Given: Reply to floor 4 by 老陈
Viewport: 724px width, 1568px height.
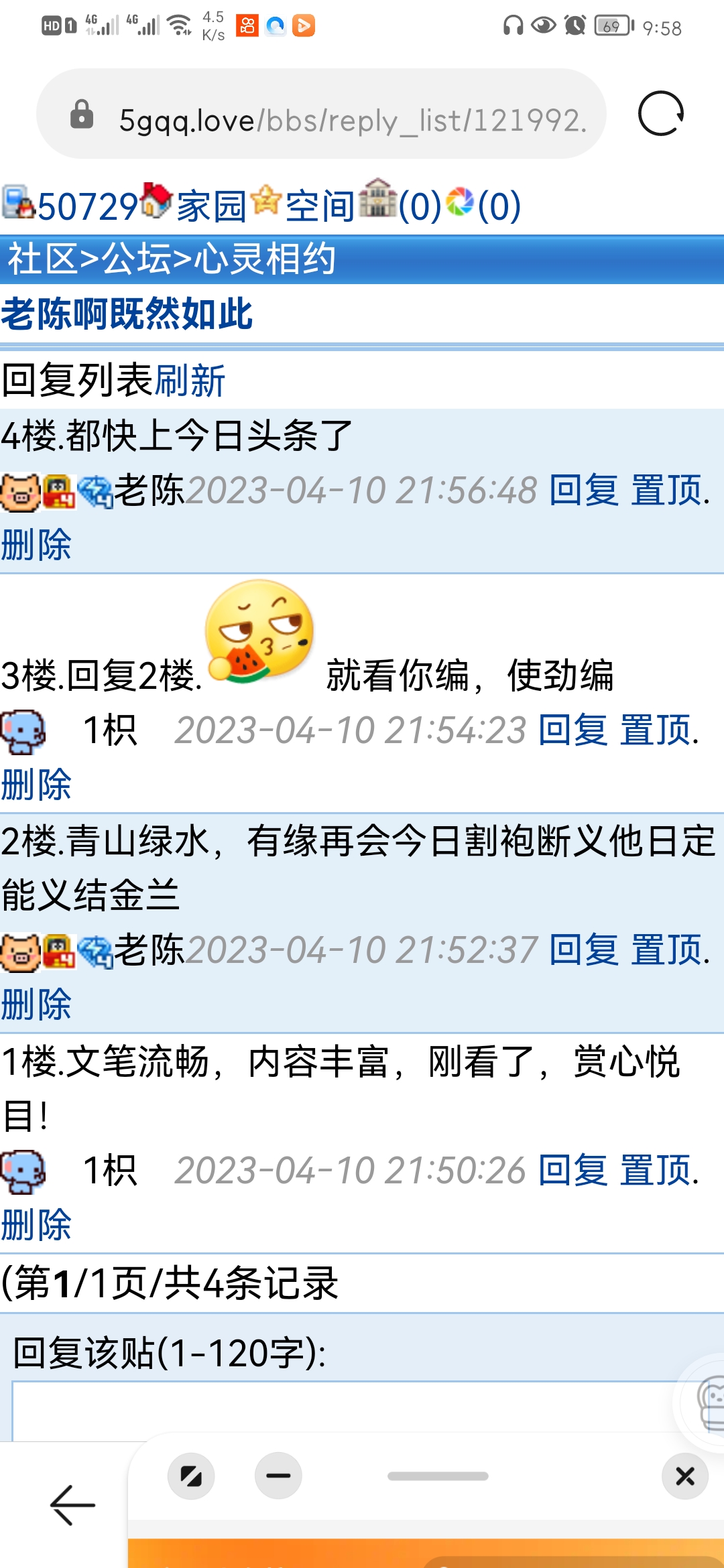Looking at the screenshot, I should (x=583, y=490).
